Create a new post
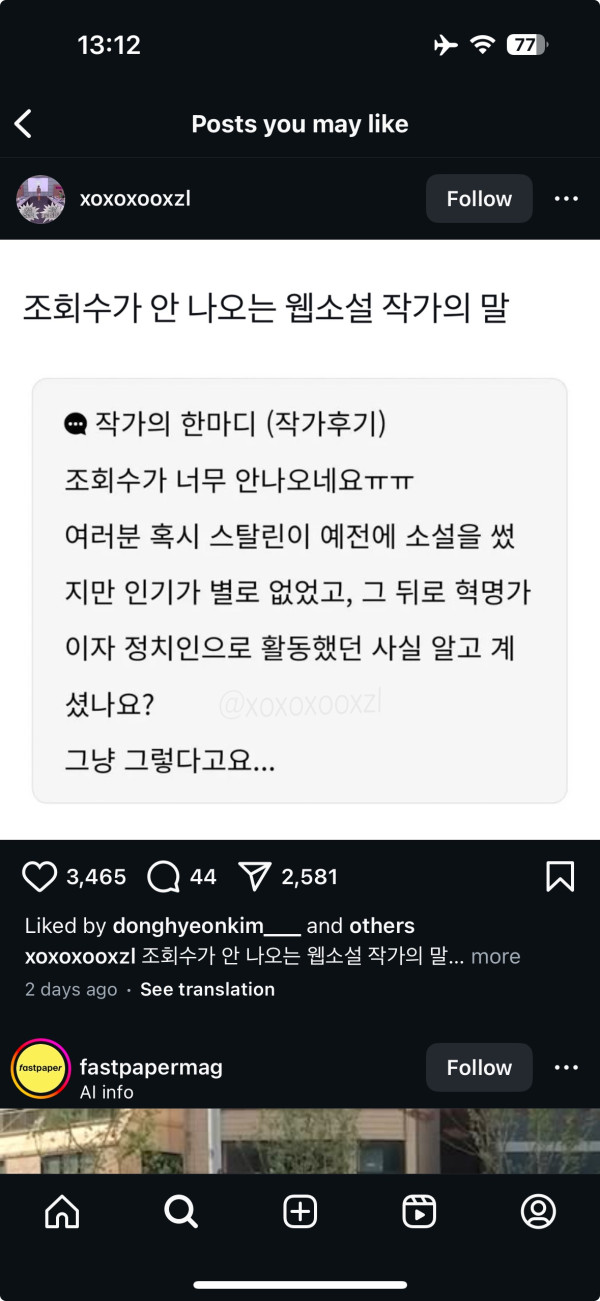The image size is (600, 1301). pyautogui.click(x=300, y=1212)
